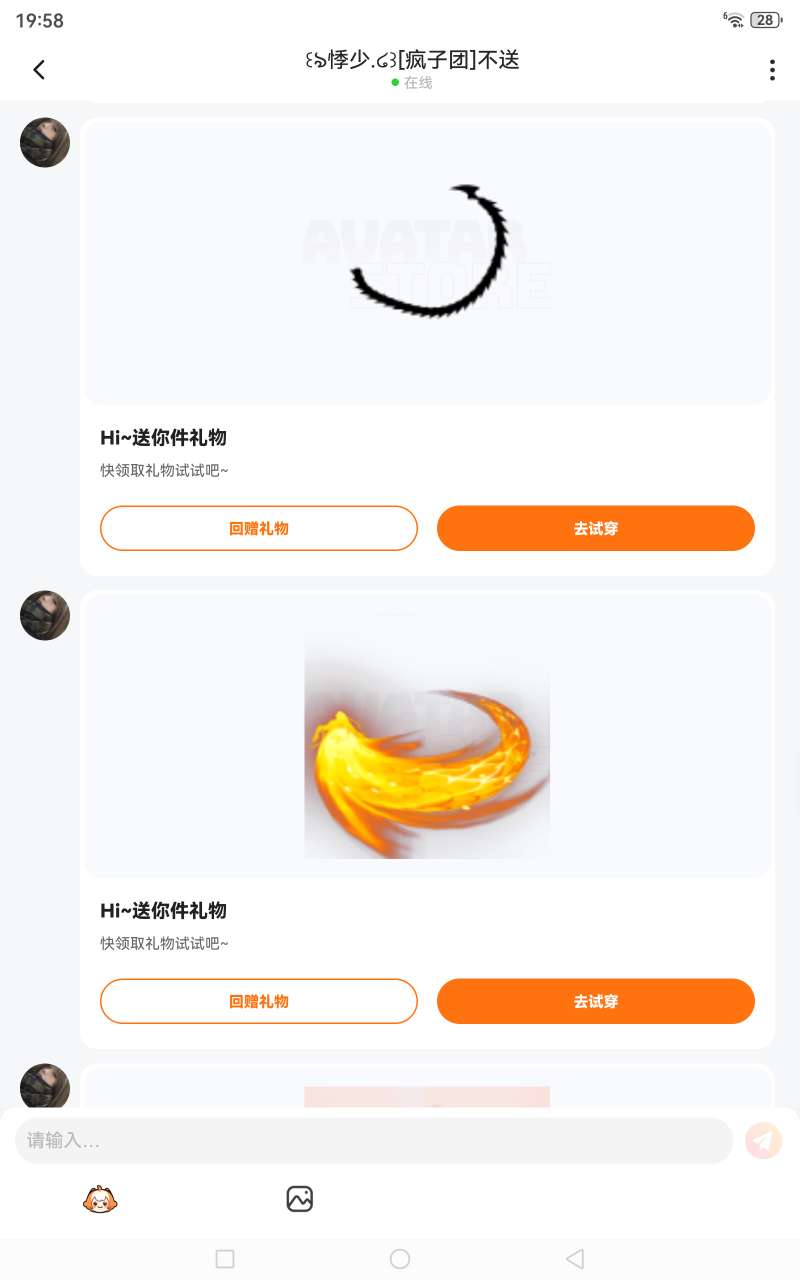The image size is (800, 1280).
Task: Open the three-dot overflow menu
Action: pyautogui.click(x=772, y=69)
